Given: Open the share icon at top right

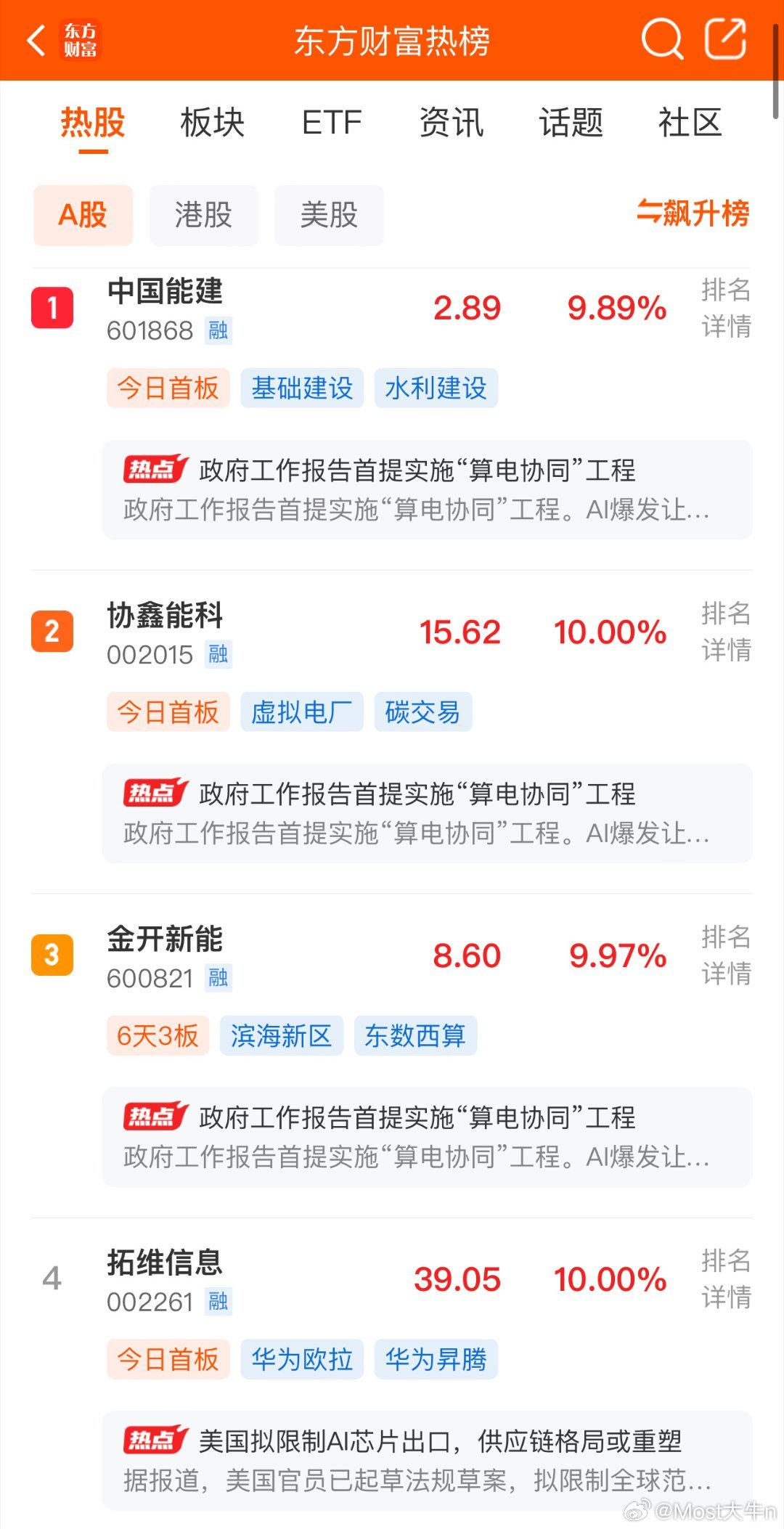Looking at the screenshot, I should click(x=725, y=38).
